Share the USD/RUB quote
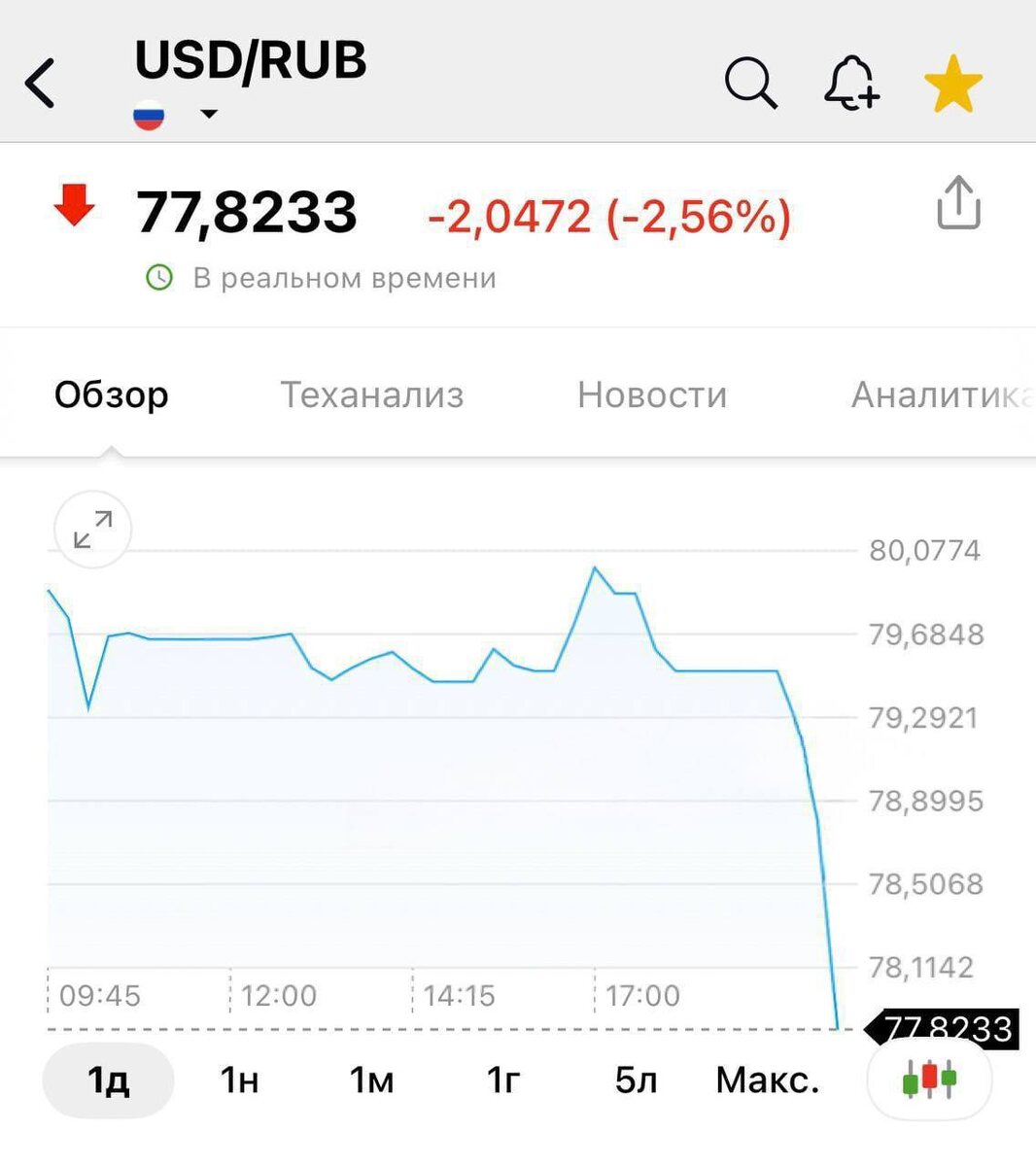 coord(958,203)
